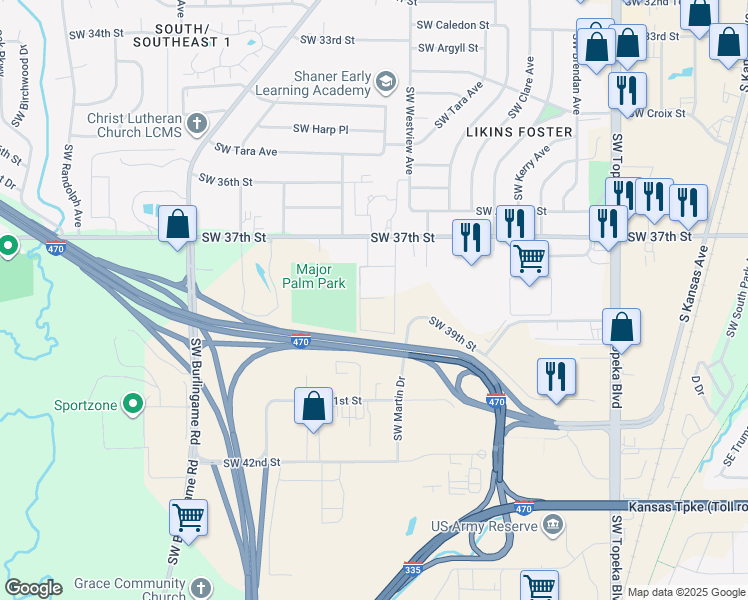
Task: Select the Shaner Early Learning Academy pin
Action: tap(385, 83)
